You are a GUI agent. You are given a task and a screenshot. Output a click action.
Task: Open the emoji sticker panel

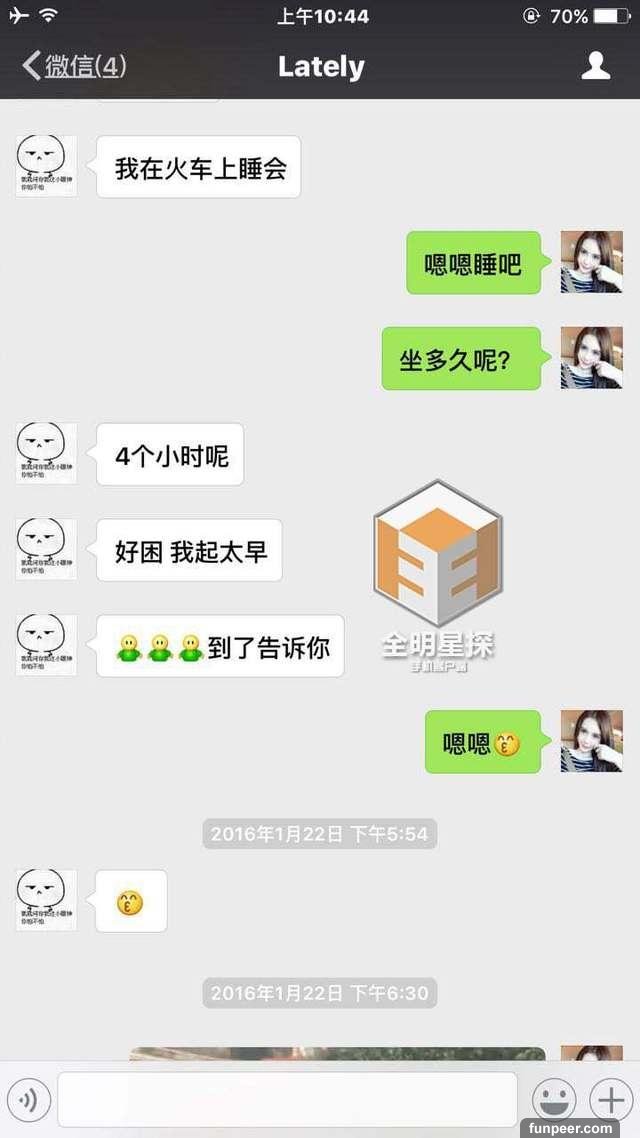(552, 1099)
